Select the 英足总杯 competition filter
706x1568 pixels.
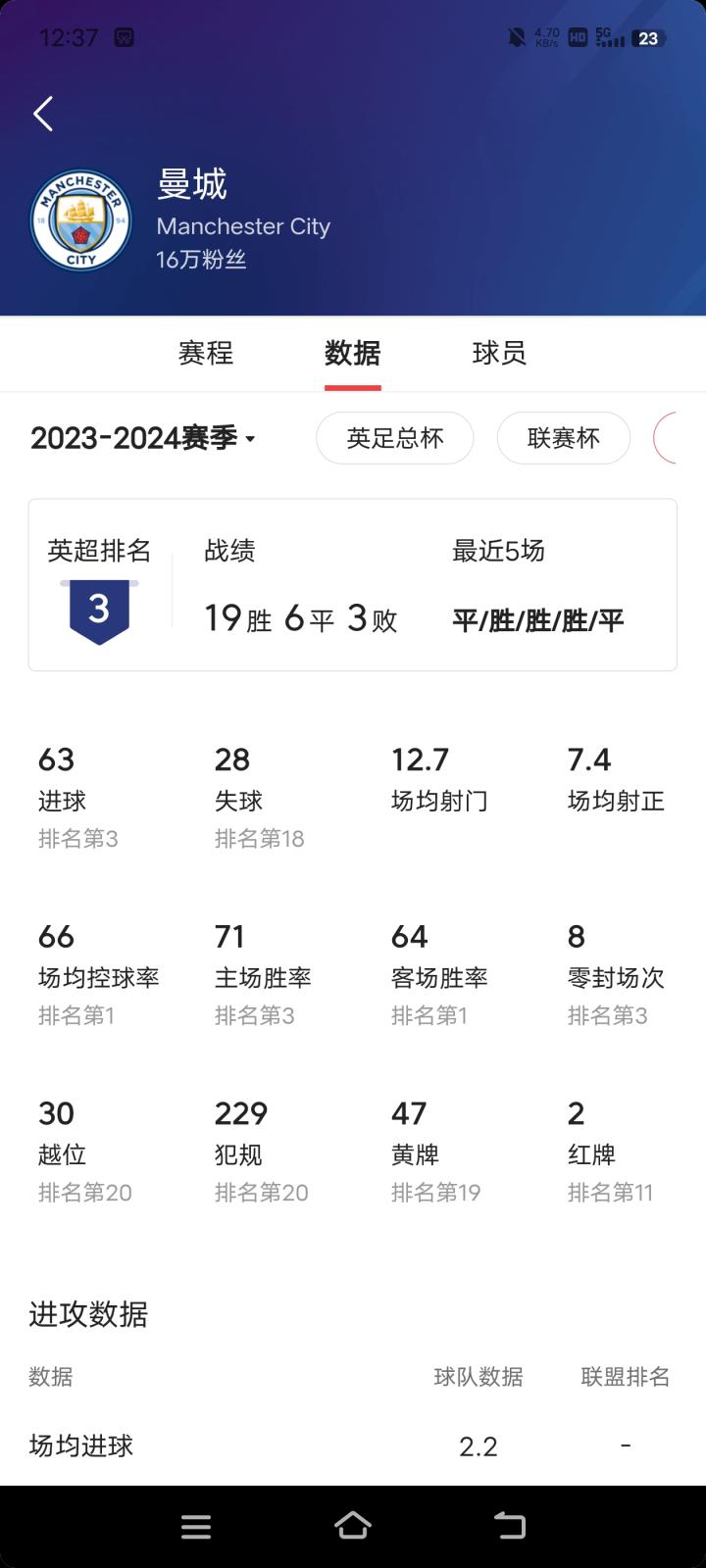(x=394, y=438)
